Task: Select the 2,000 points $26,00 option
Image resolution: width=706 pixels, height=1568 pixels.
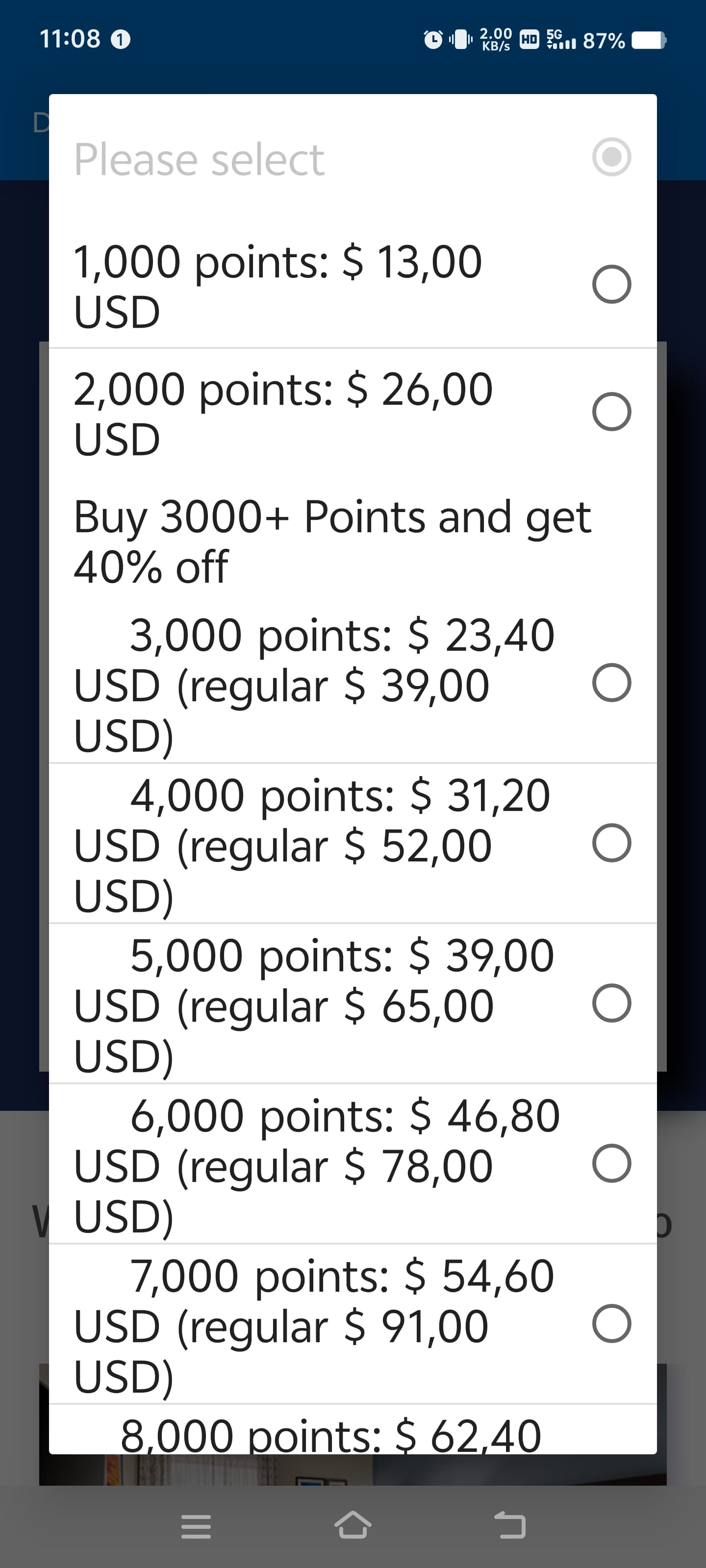Action: [x=353, y=412]
